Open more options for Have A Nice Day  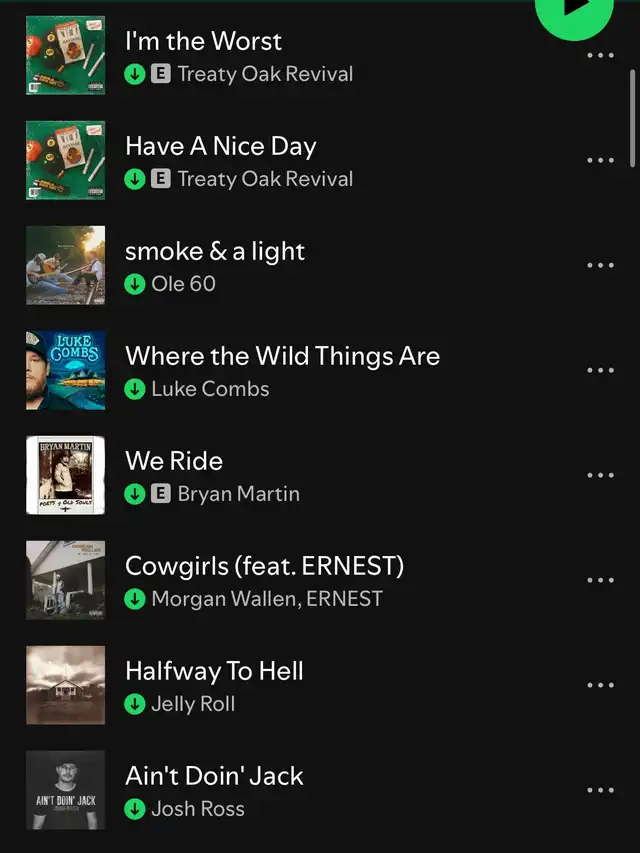[600, 160]
